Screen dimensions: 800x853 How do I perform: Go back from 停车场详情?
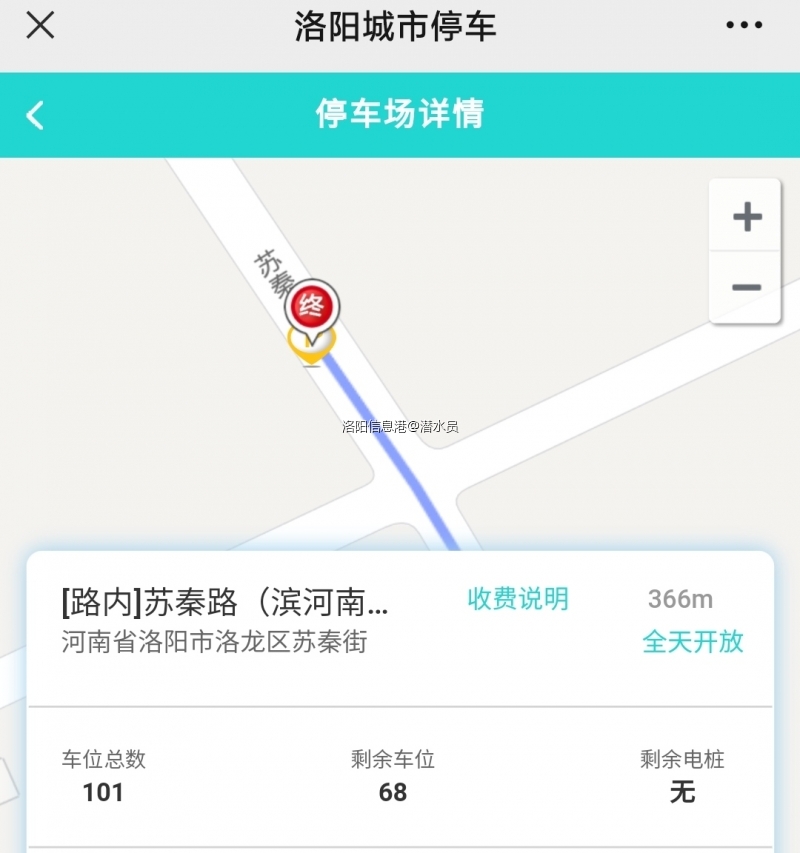tap(35, 115)
